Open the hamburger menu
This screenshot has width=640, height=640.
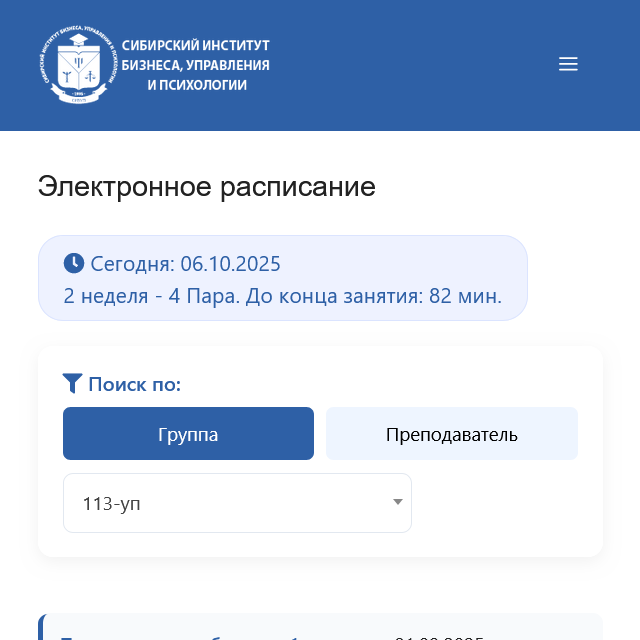tap(568, 64)
